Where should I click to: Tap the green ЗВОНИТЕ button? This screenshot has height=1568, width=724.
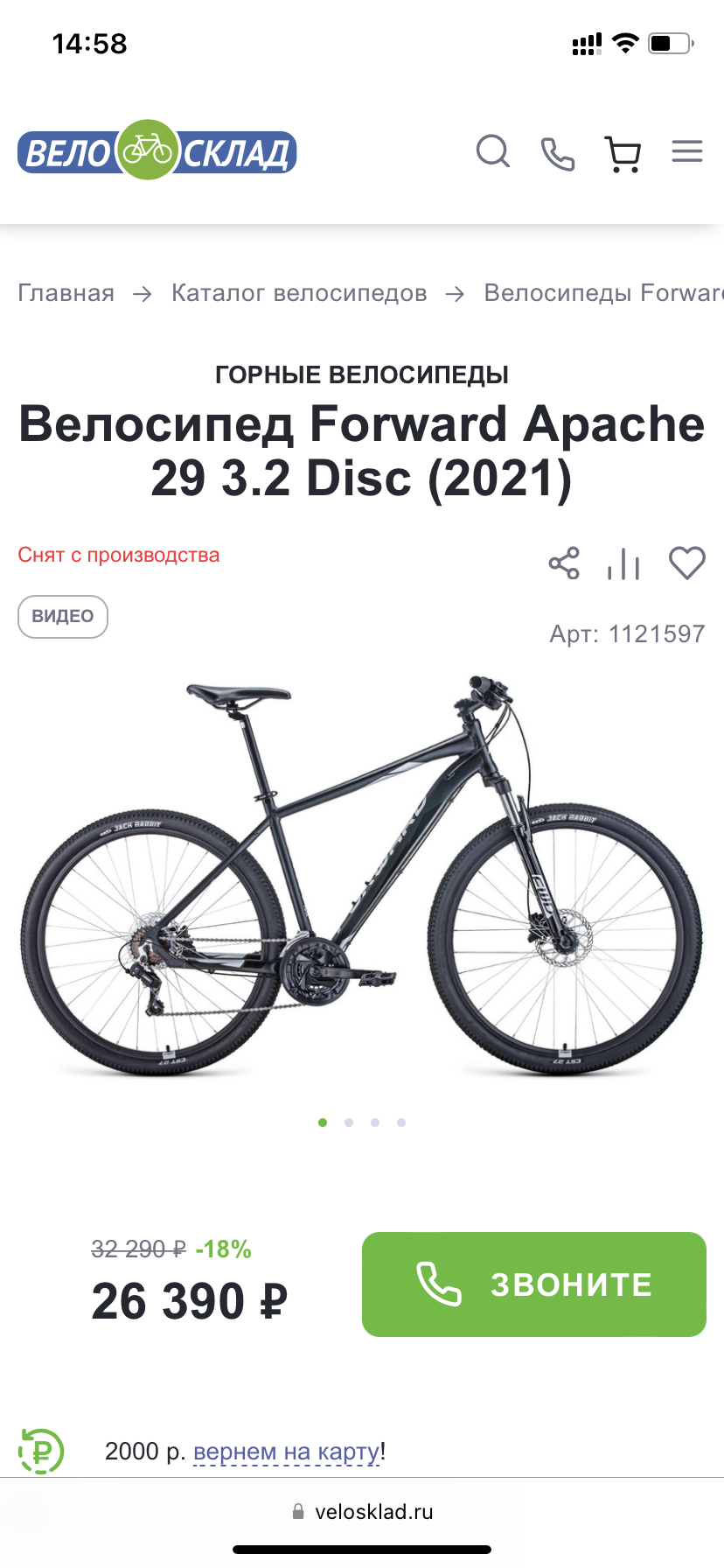pyautogui.click(x=534, y=1284)
